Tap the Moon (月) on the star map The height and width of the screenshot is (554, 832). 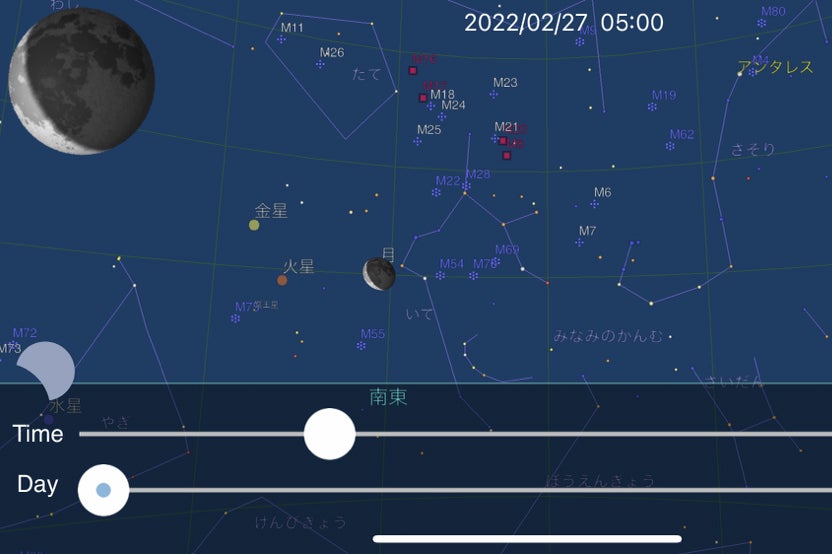point(379,274)
